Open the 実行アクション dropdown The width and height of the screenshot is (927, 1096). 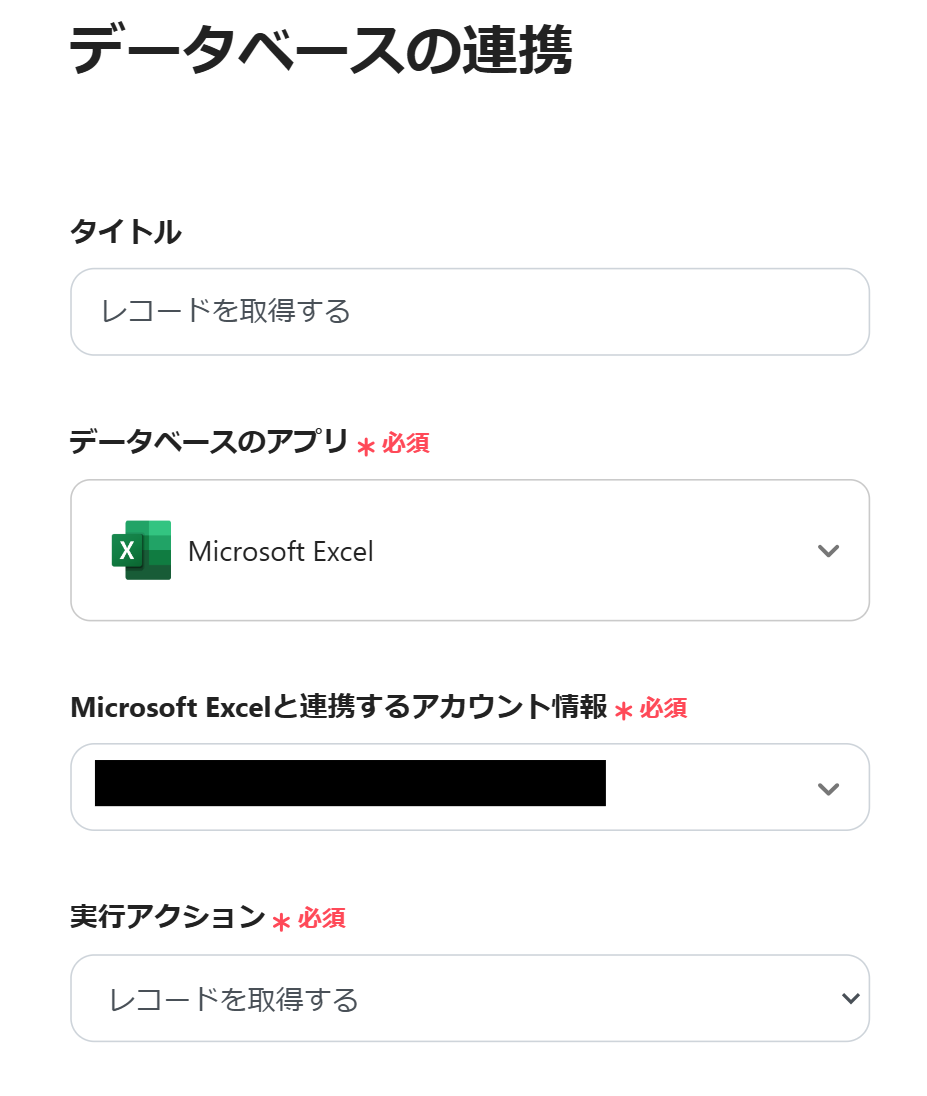coord(469,998)
